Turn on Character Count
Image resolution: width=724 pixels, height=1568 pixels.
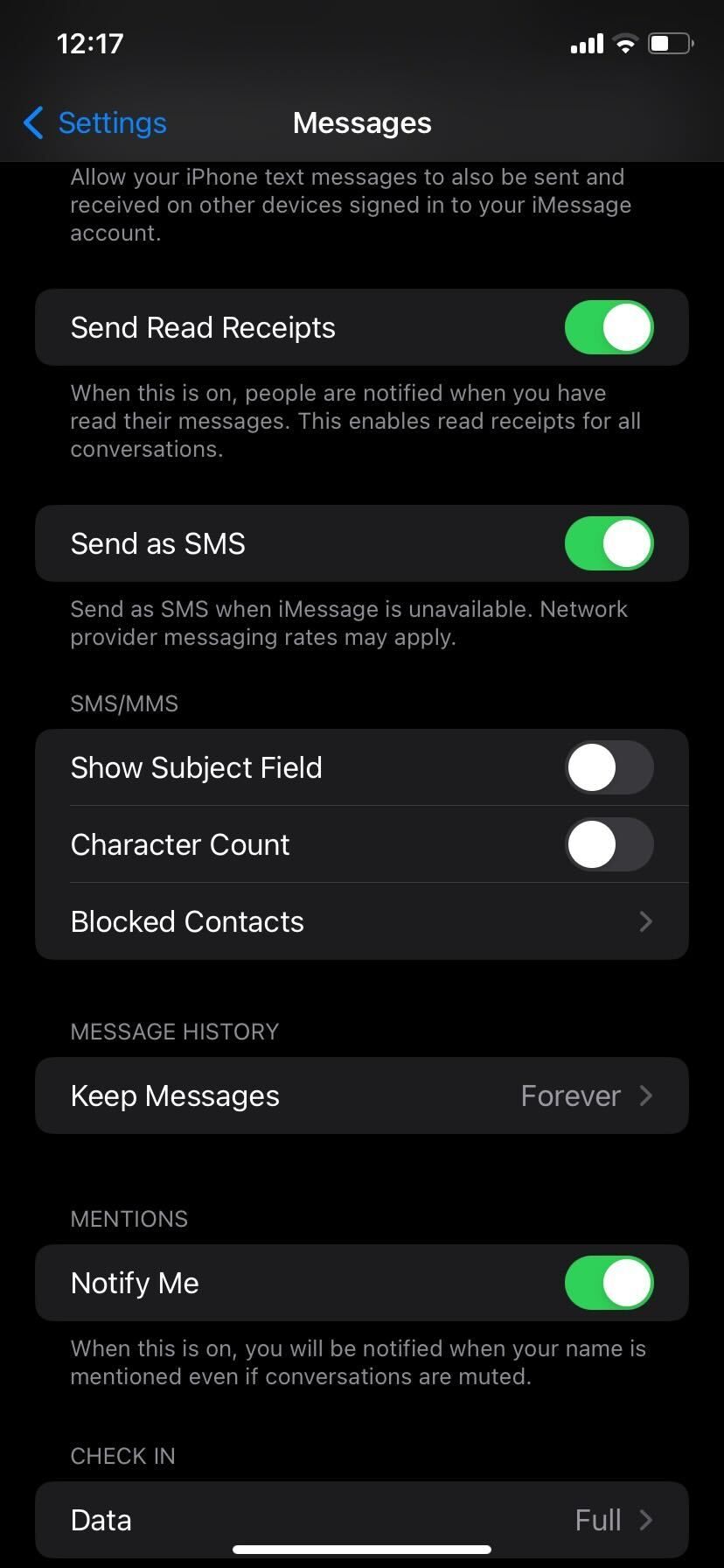609,844
